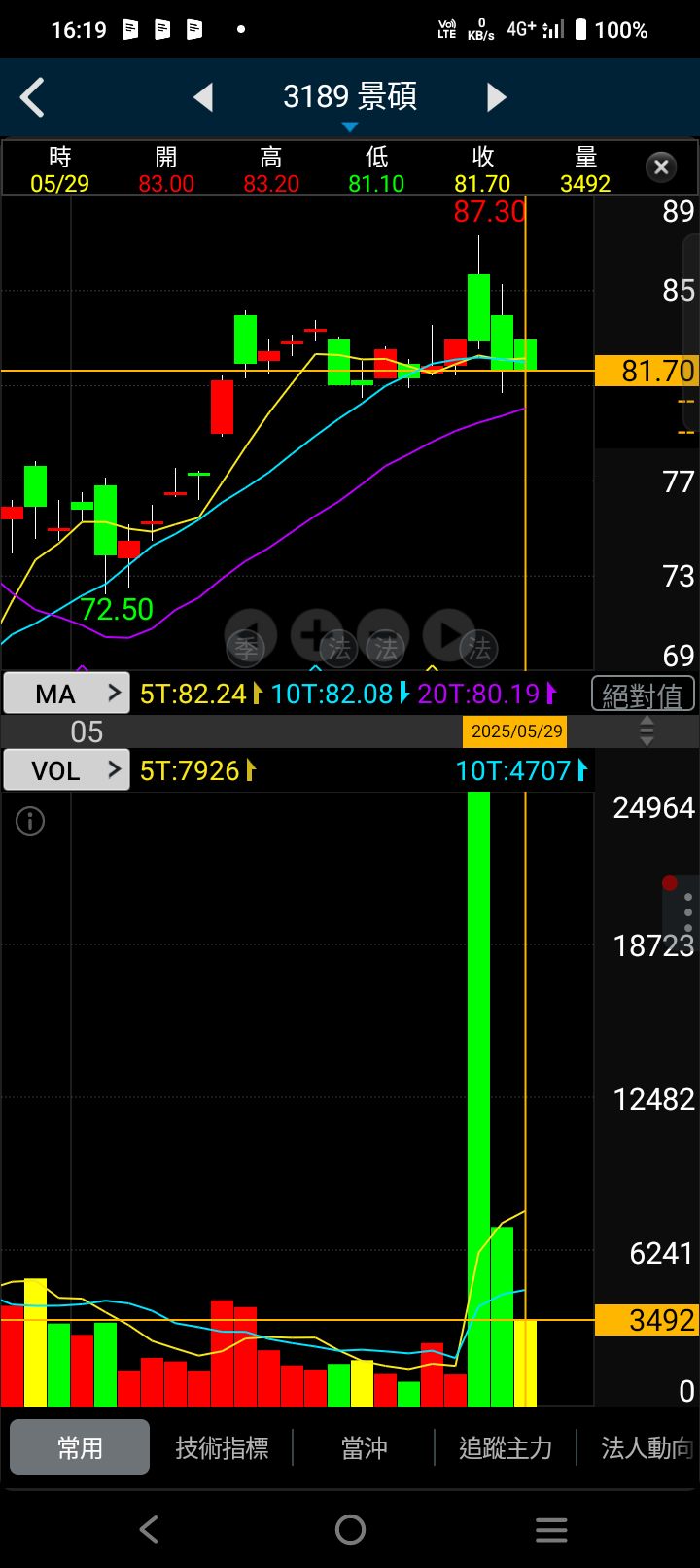This screenshot has height=1568, width=700.
Task: Go back using the top-left arrow
Action: 32,97
